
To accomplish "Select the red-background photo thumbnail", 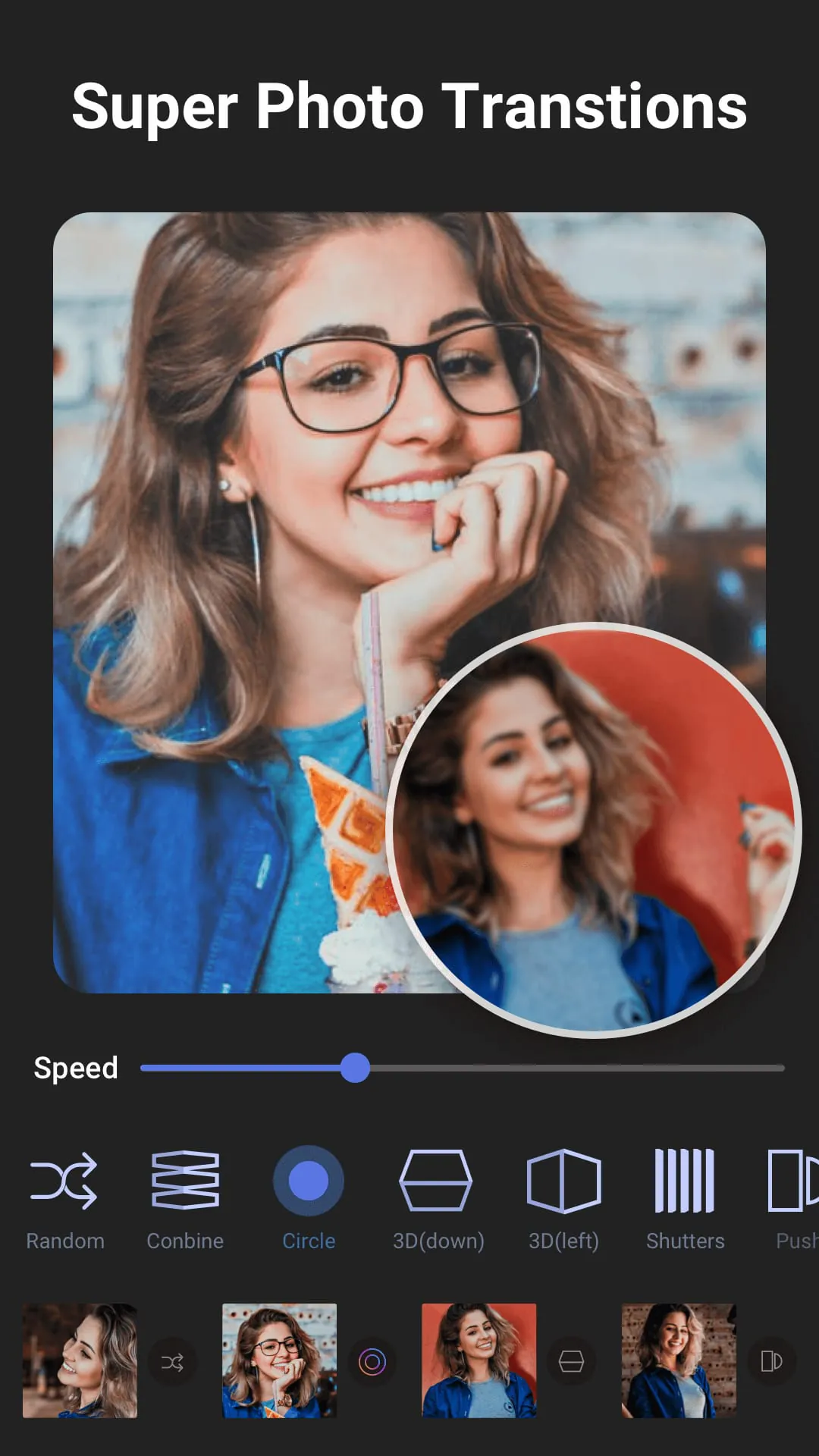I will (480, 1361).
